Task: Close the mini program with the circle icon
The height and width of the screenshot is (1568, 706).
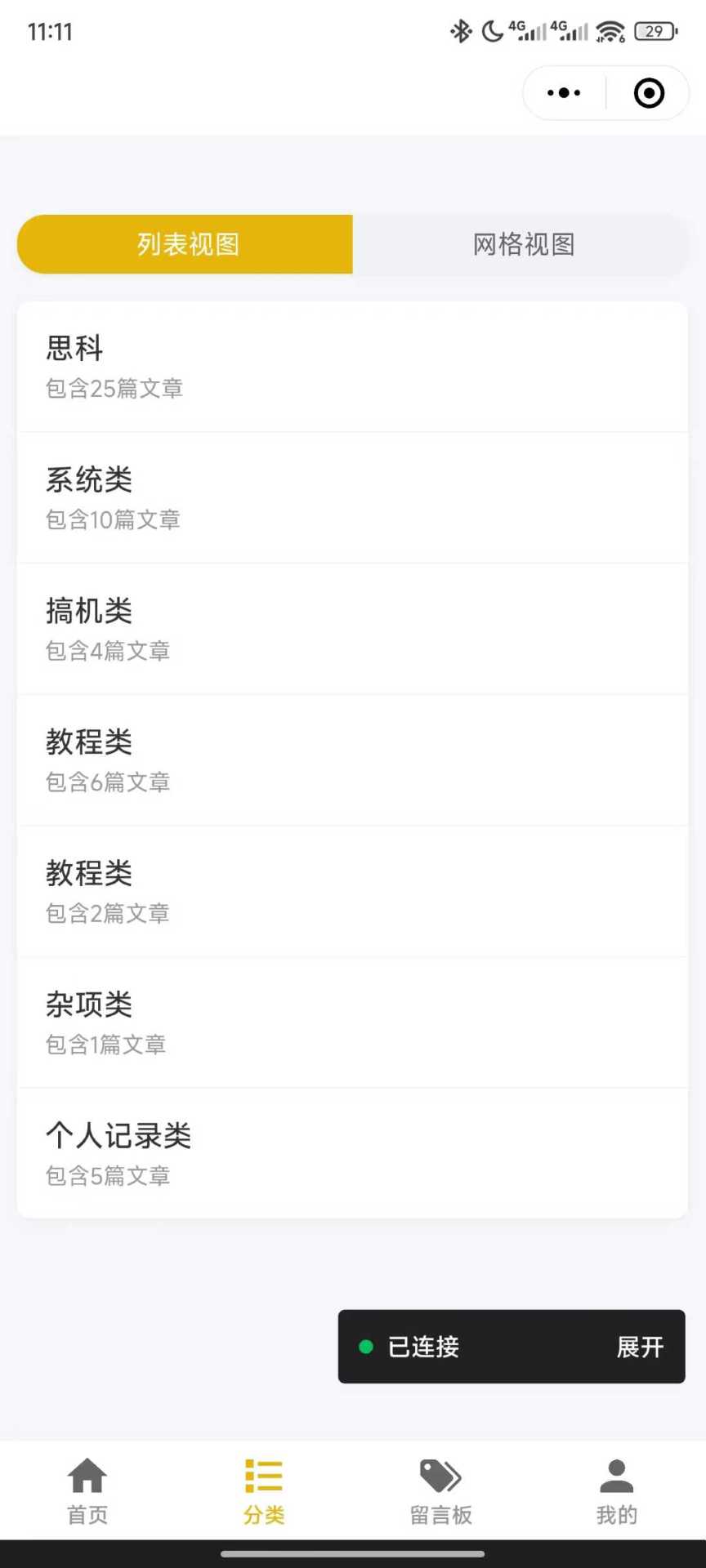Action: pos(649,93)
